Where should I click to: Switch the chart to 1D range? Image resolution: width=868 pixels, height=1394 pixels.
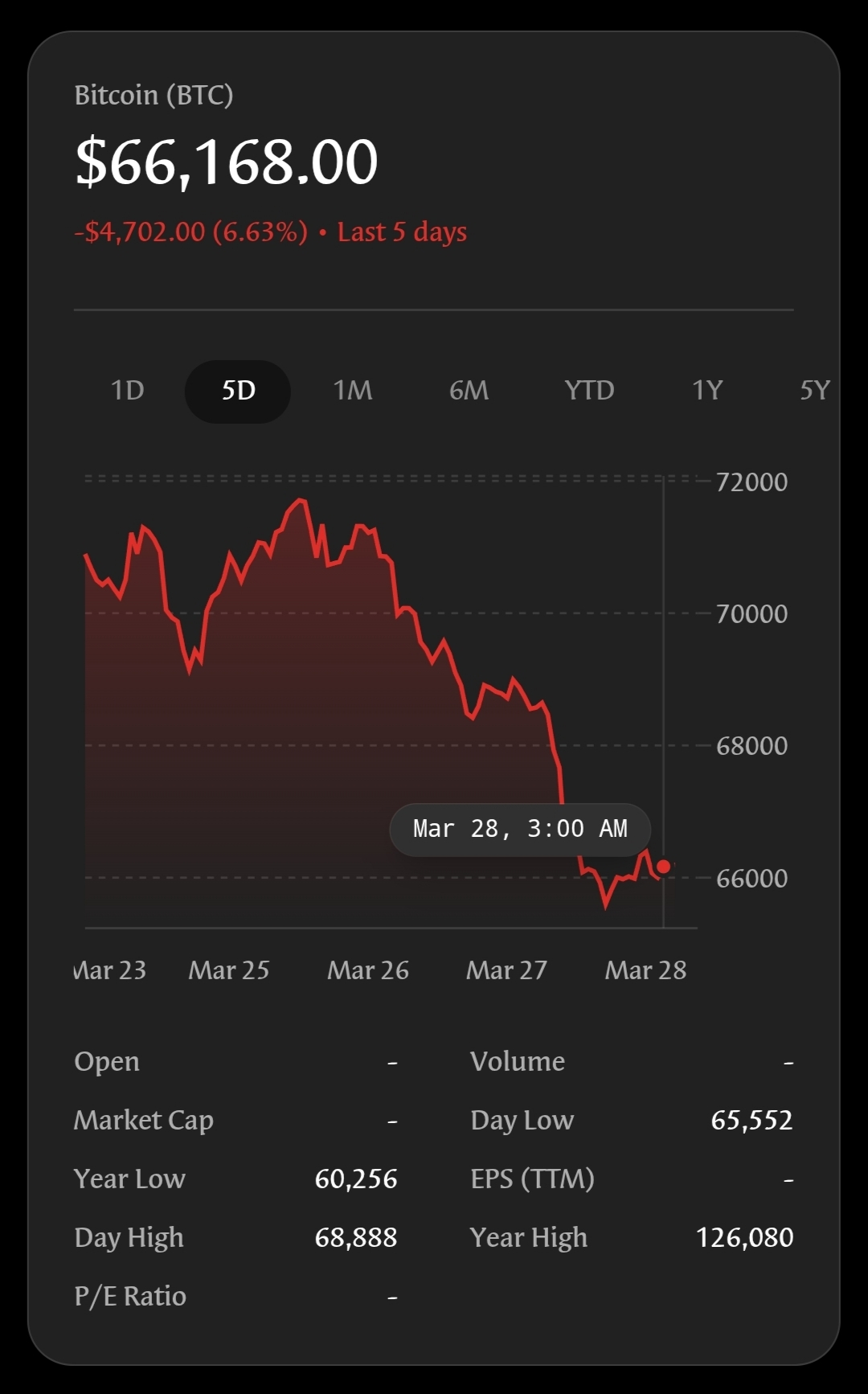127,391
